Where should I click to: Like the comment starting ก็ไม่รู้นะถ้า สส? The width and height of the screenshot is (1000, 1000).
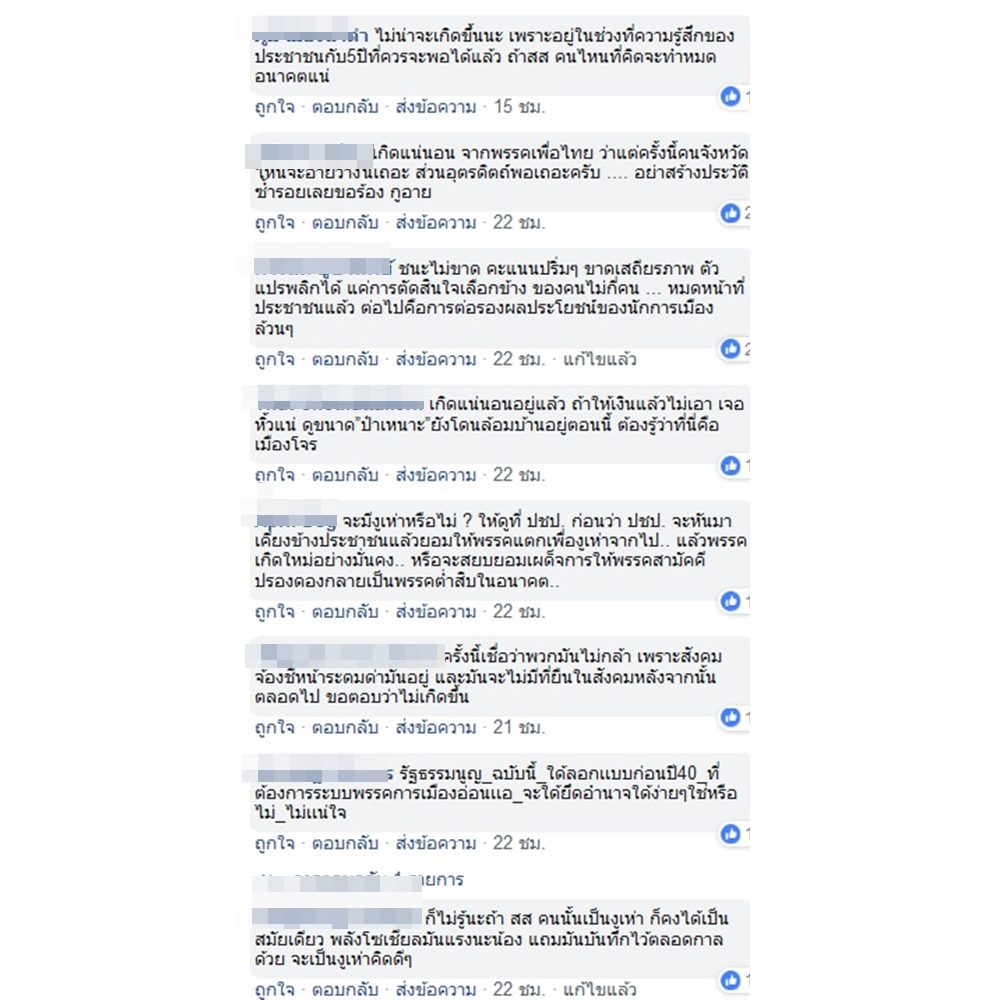coord(274,989)
